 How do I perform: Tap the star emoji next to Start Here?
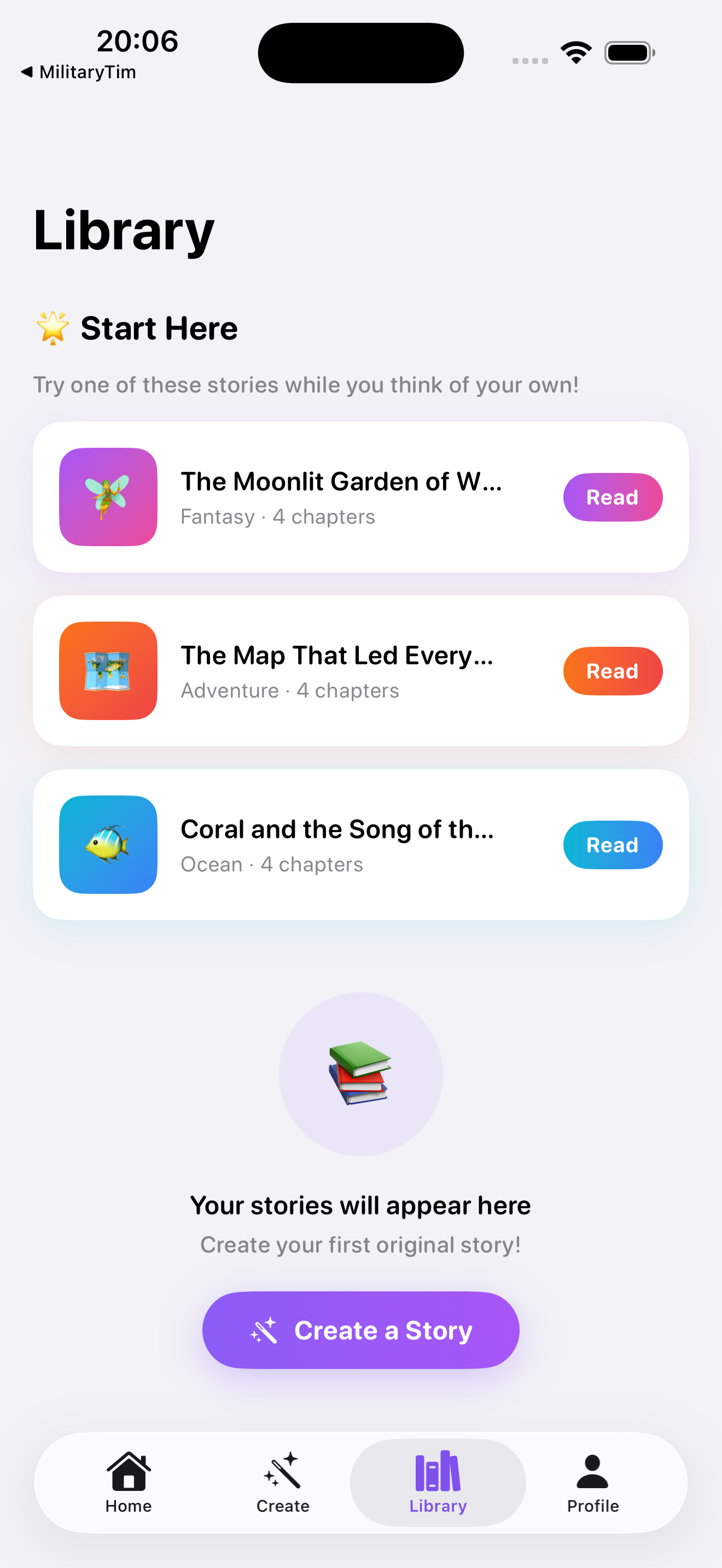(54, 328)
